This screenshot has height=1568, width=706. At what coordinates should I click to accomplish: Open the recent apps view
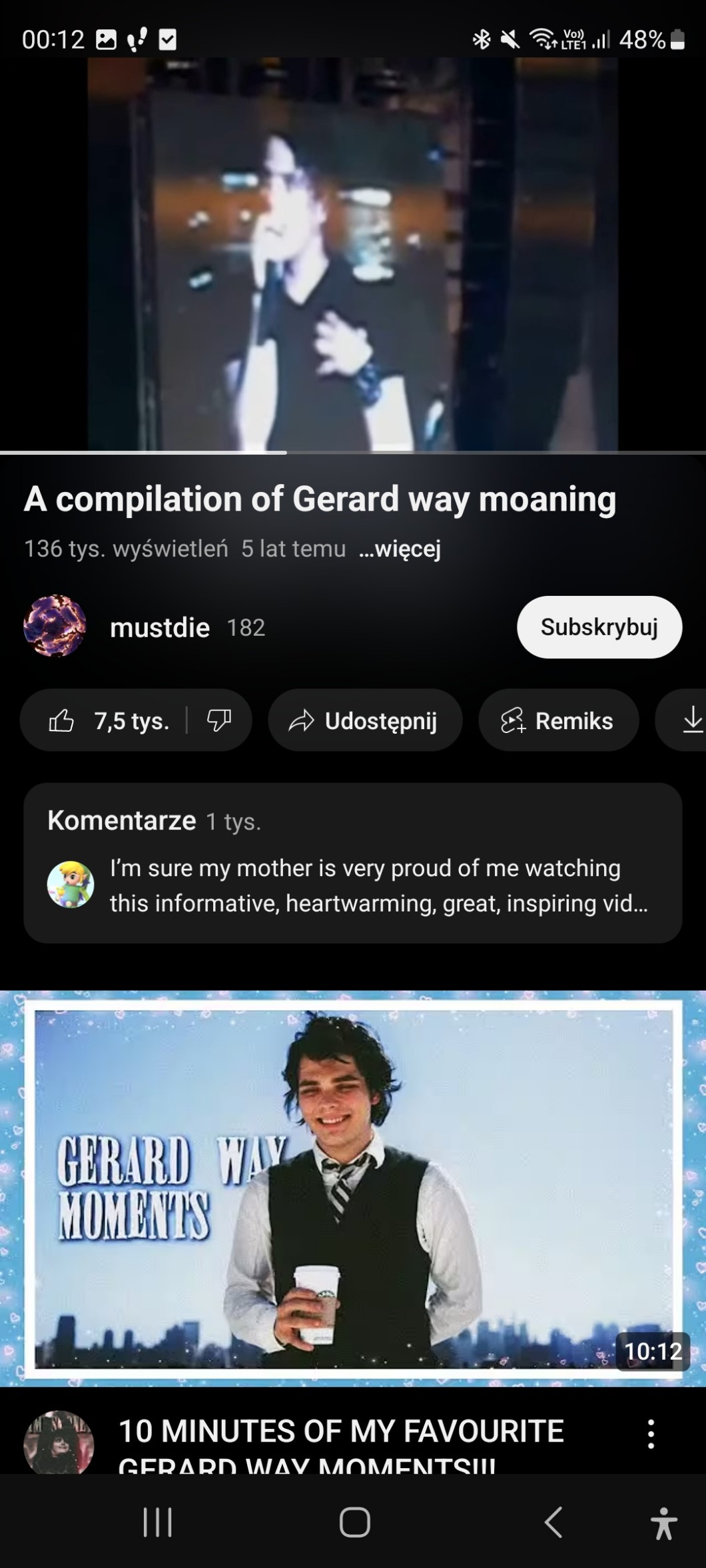pyautogui.click(x=158, y=1521)
